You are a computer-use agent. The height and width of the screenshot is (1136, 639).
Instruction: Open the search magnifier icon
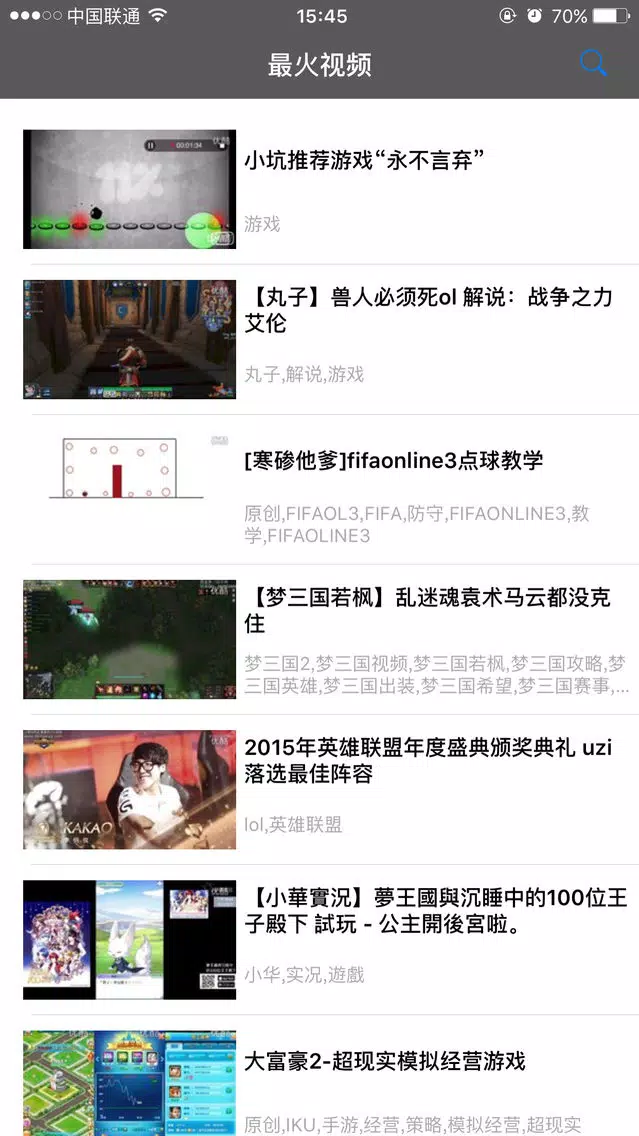pos(593,64)
